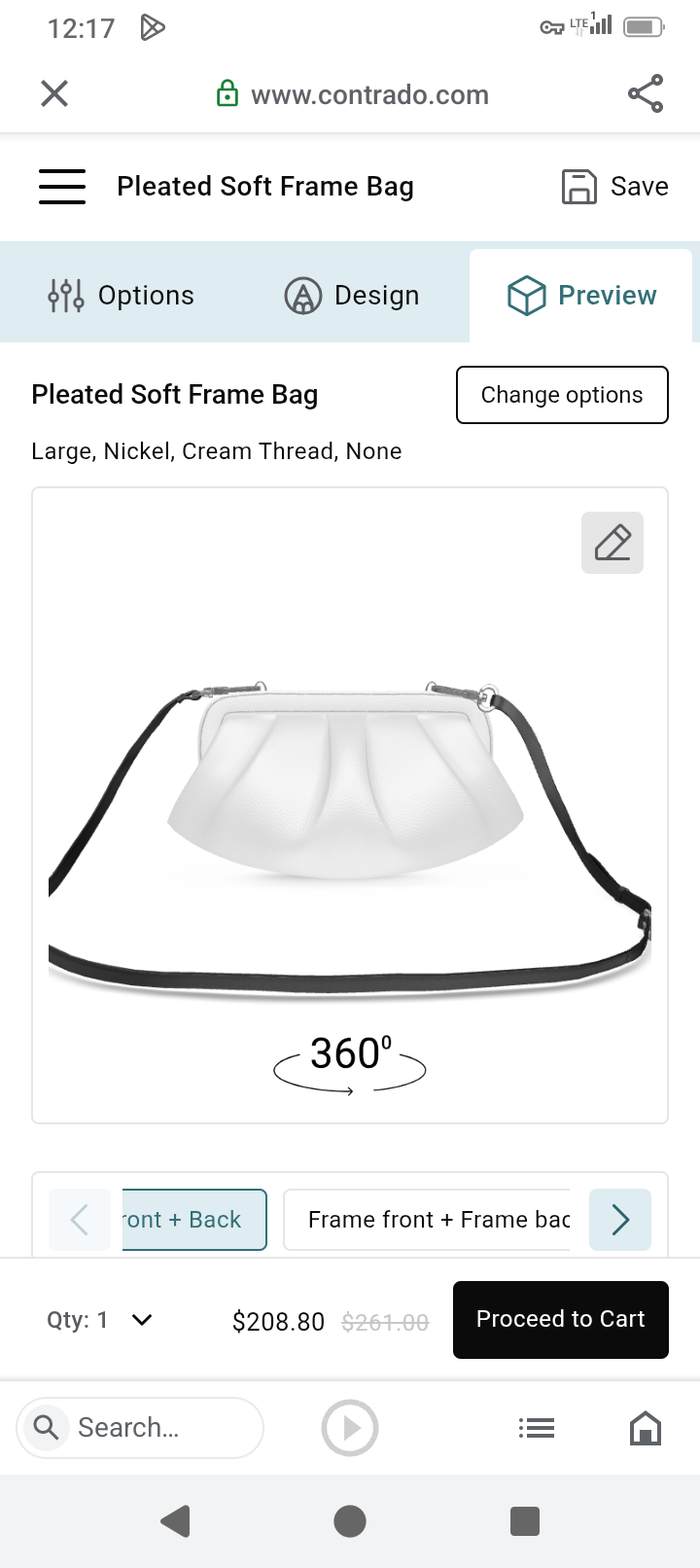Tap Change options button

click(x=562, y=395)
